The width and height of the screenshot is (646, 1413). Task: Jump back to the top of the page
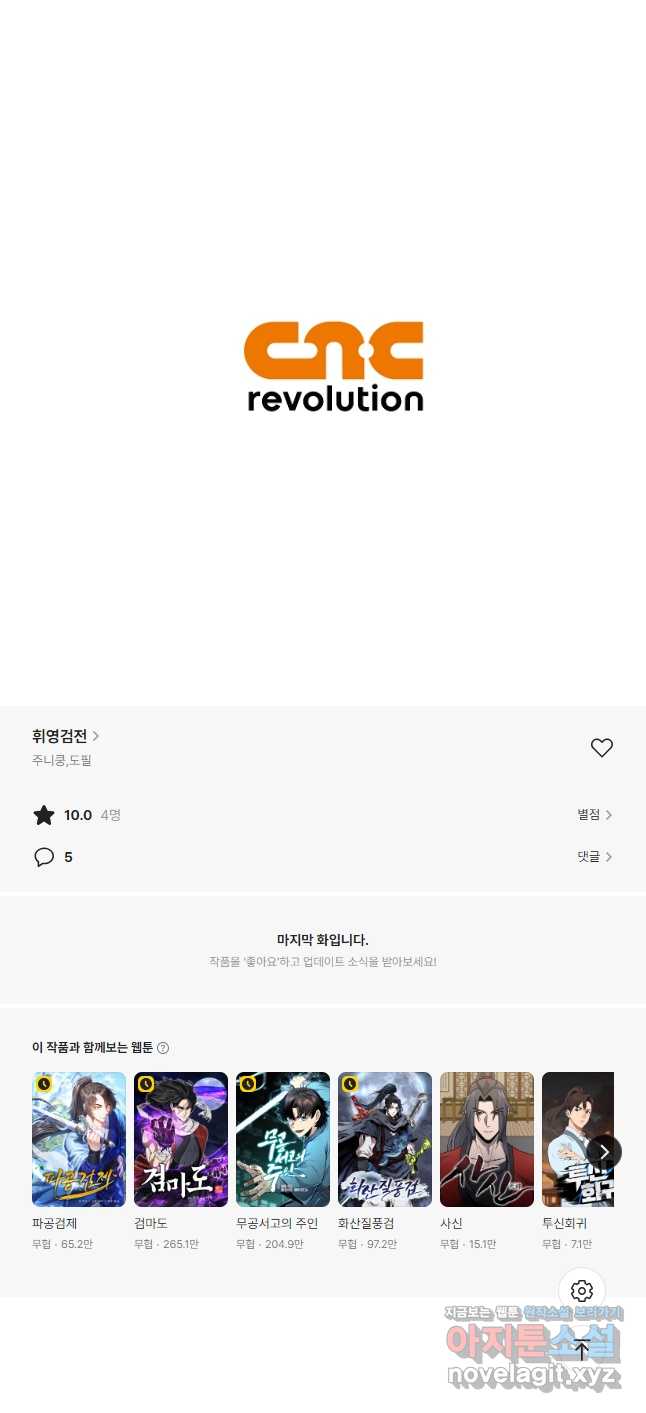tap(582, 1350)
